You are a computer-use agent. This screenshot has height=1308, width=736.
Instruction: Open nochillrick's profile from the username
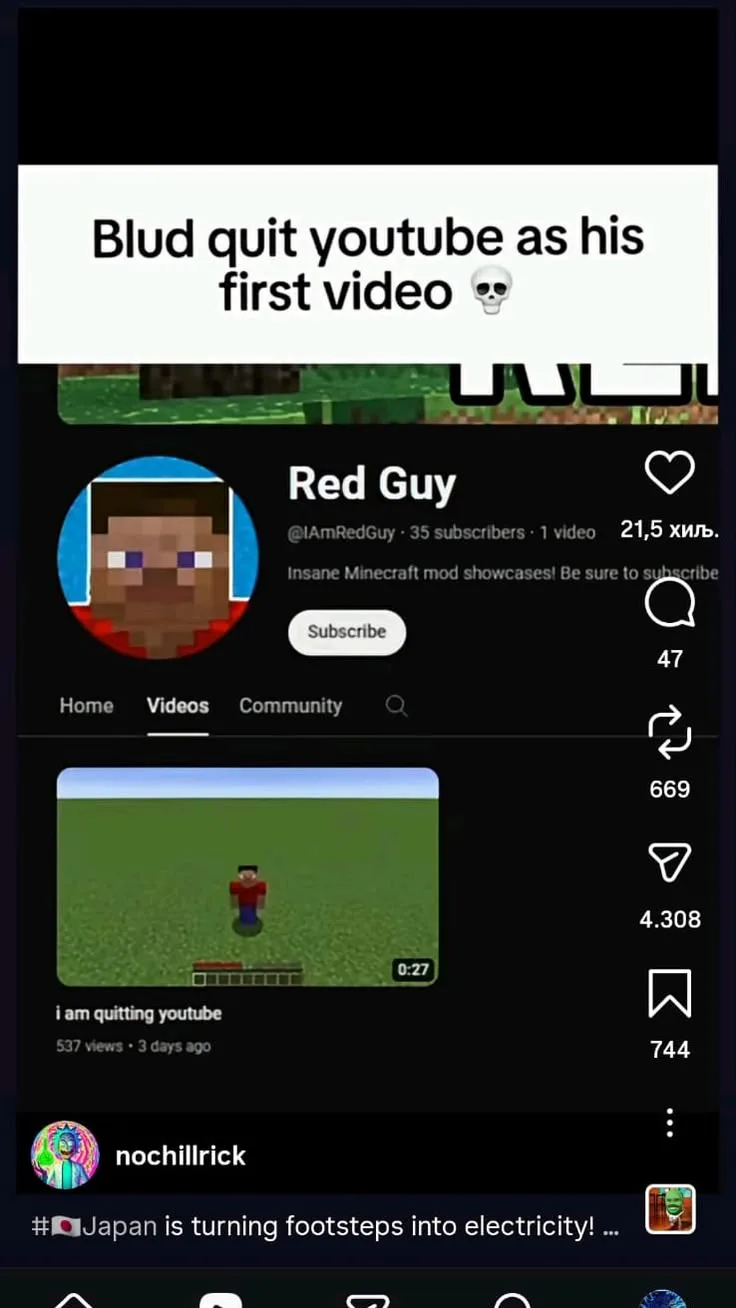[x=181, y=1156]
